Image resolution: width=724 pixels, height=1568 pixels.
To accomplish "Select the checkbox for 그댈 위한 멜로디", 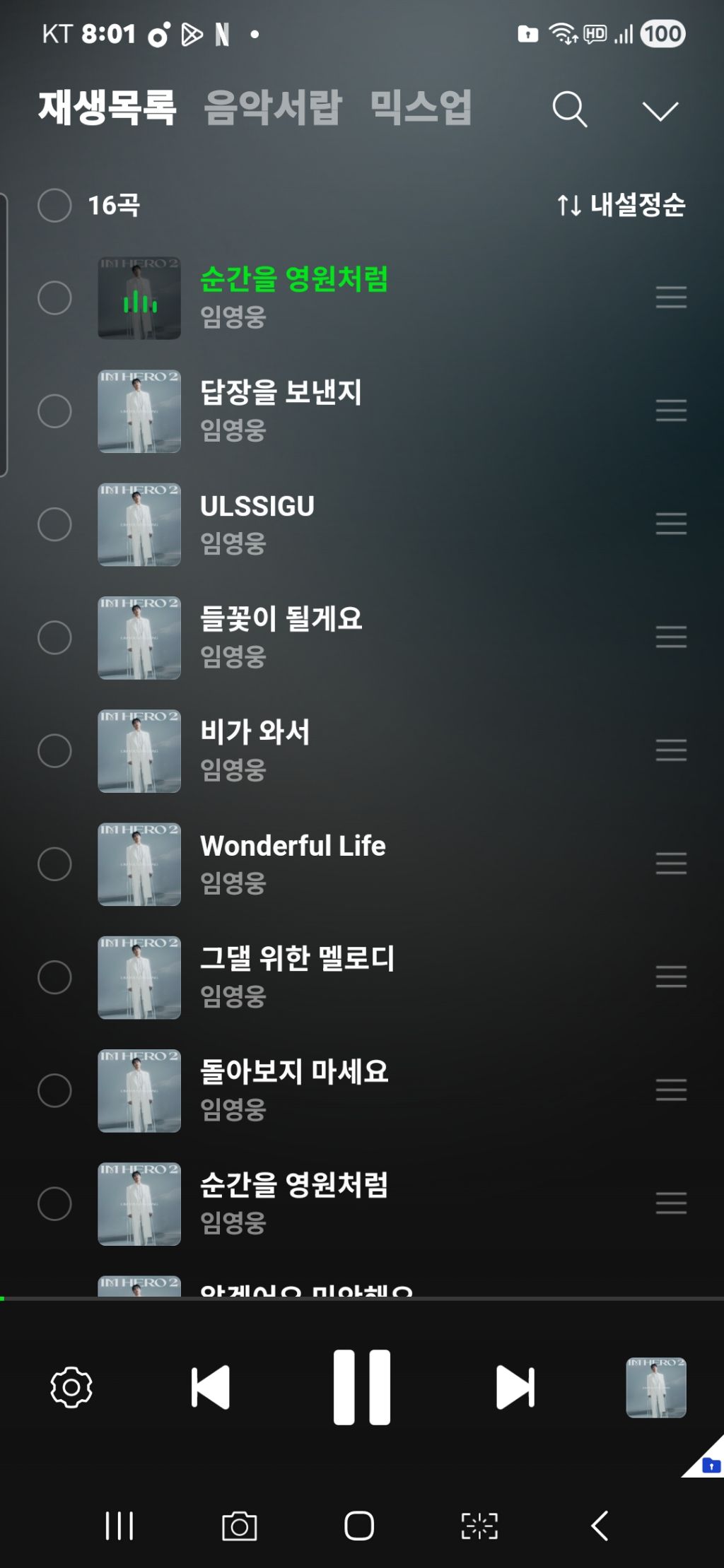I will (54, 977).
